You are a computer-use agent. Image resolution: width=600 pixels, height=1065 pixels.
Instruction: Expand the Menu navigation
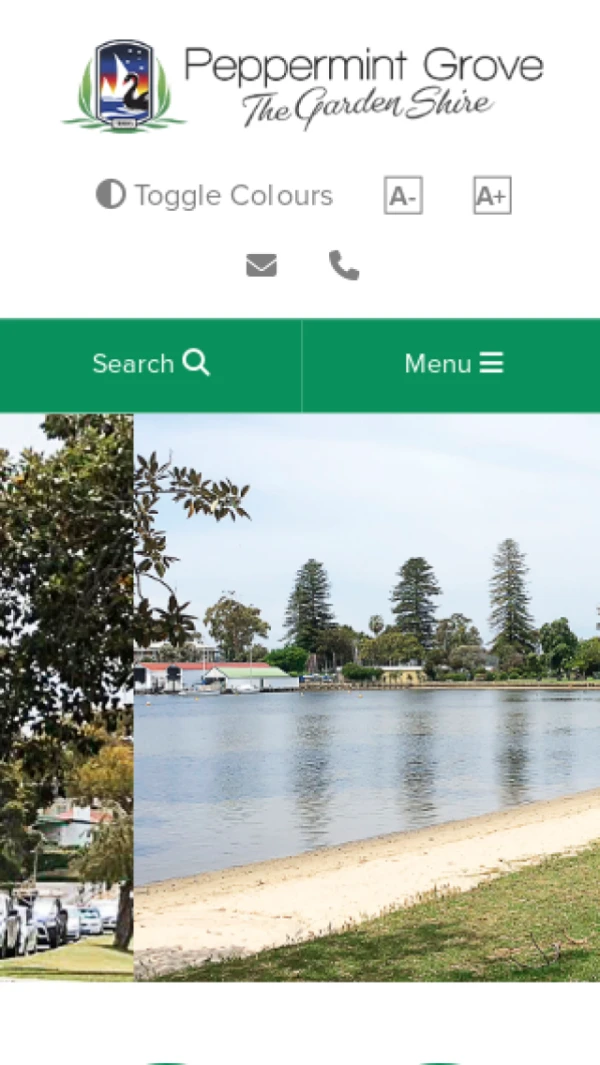point(451,365)
